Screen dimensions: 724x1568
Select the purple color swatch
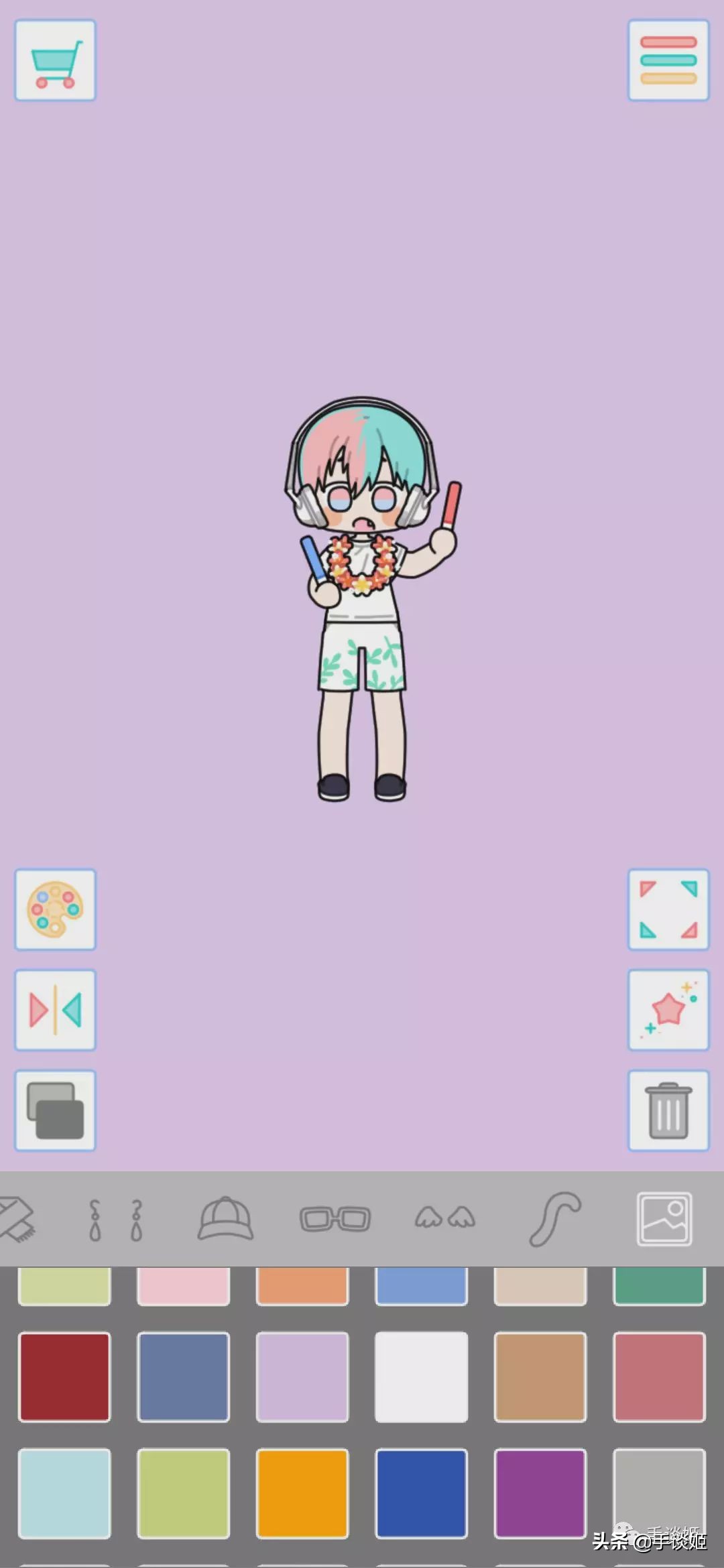(x=540, y=1494)
